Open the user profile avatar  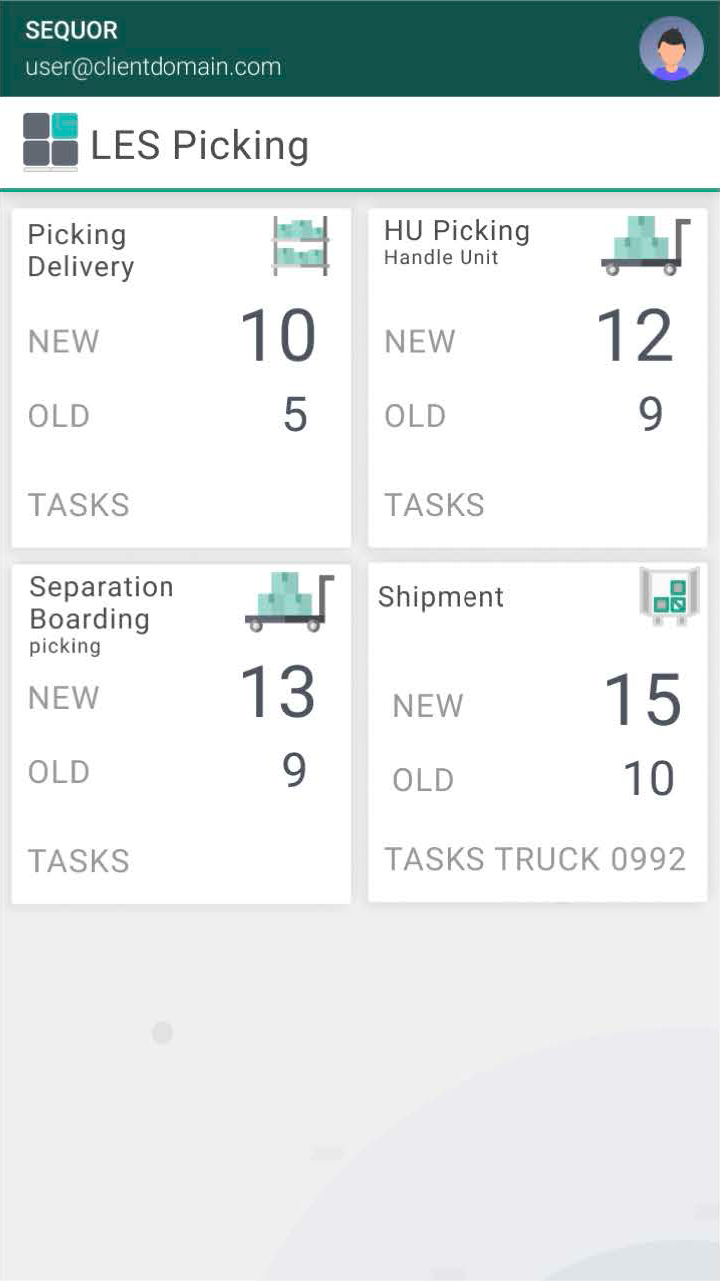click(x=671, y=48)
